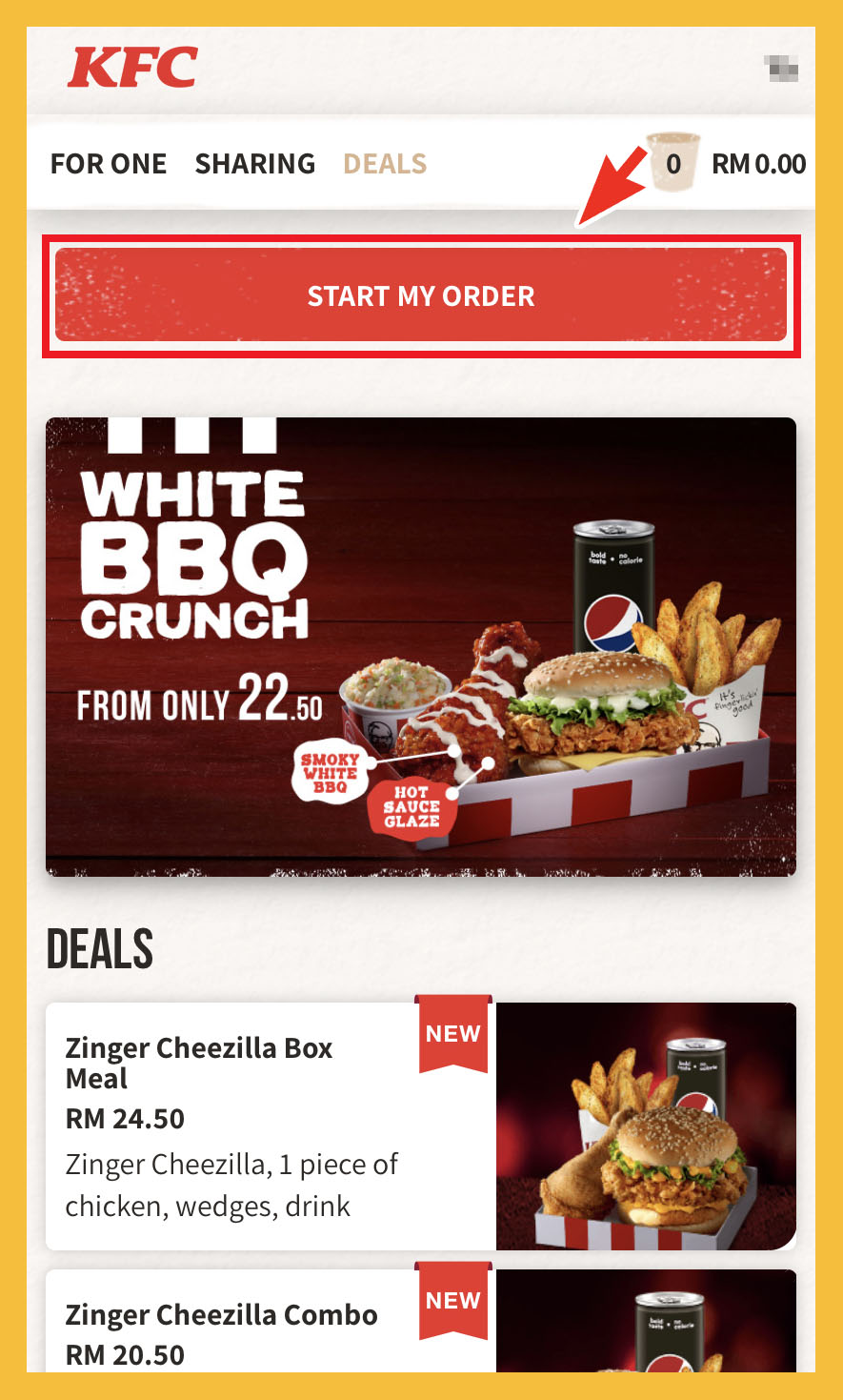Go to home via the KFC logo
Viewport: 843px width, 1400px height.
pyautogui.click(x=132, y=68)
